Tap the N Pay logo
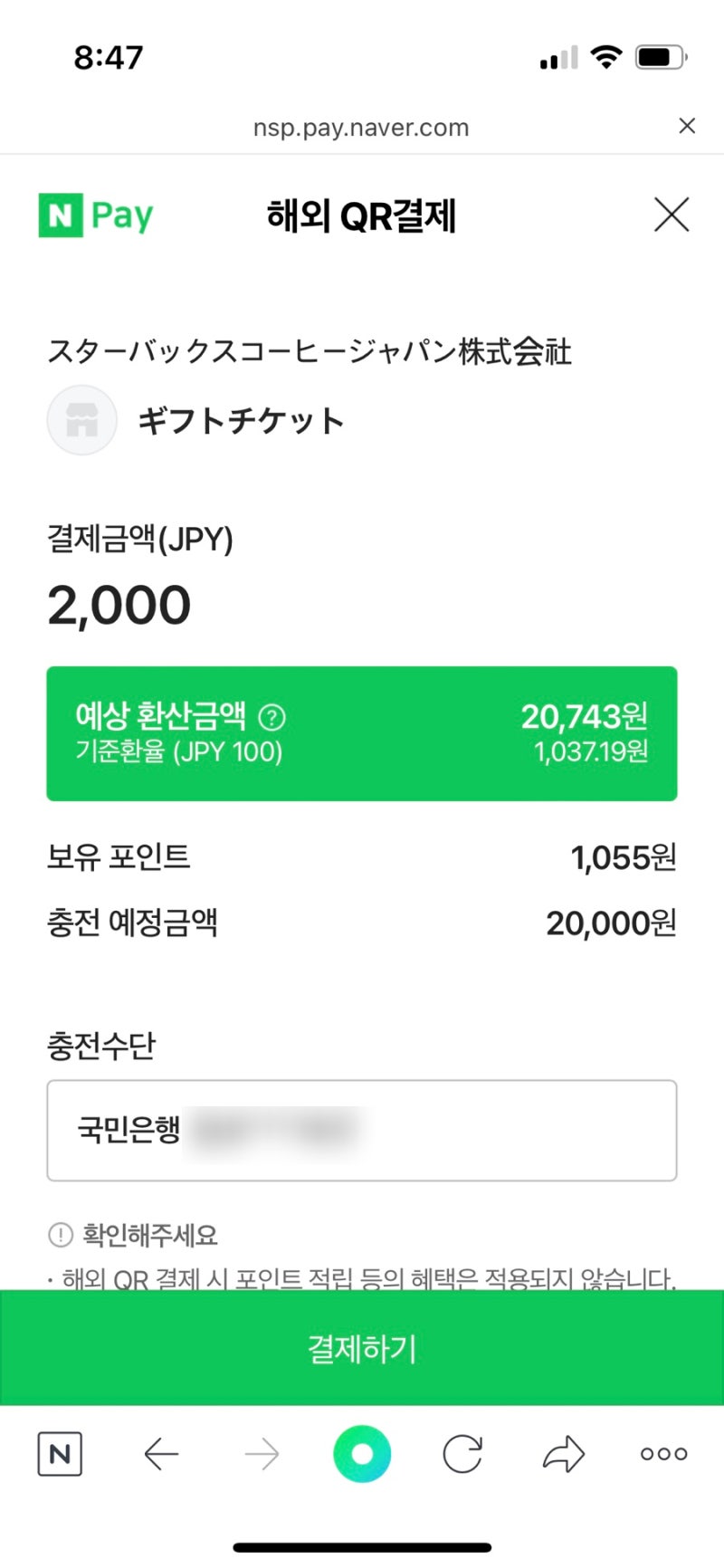This screenshot has width=724, height=1568. [x=97, y=215]
